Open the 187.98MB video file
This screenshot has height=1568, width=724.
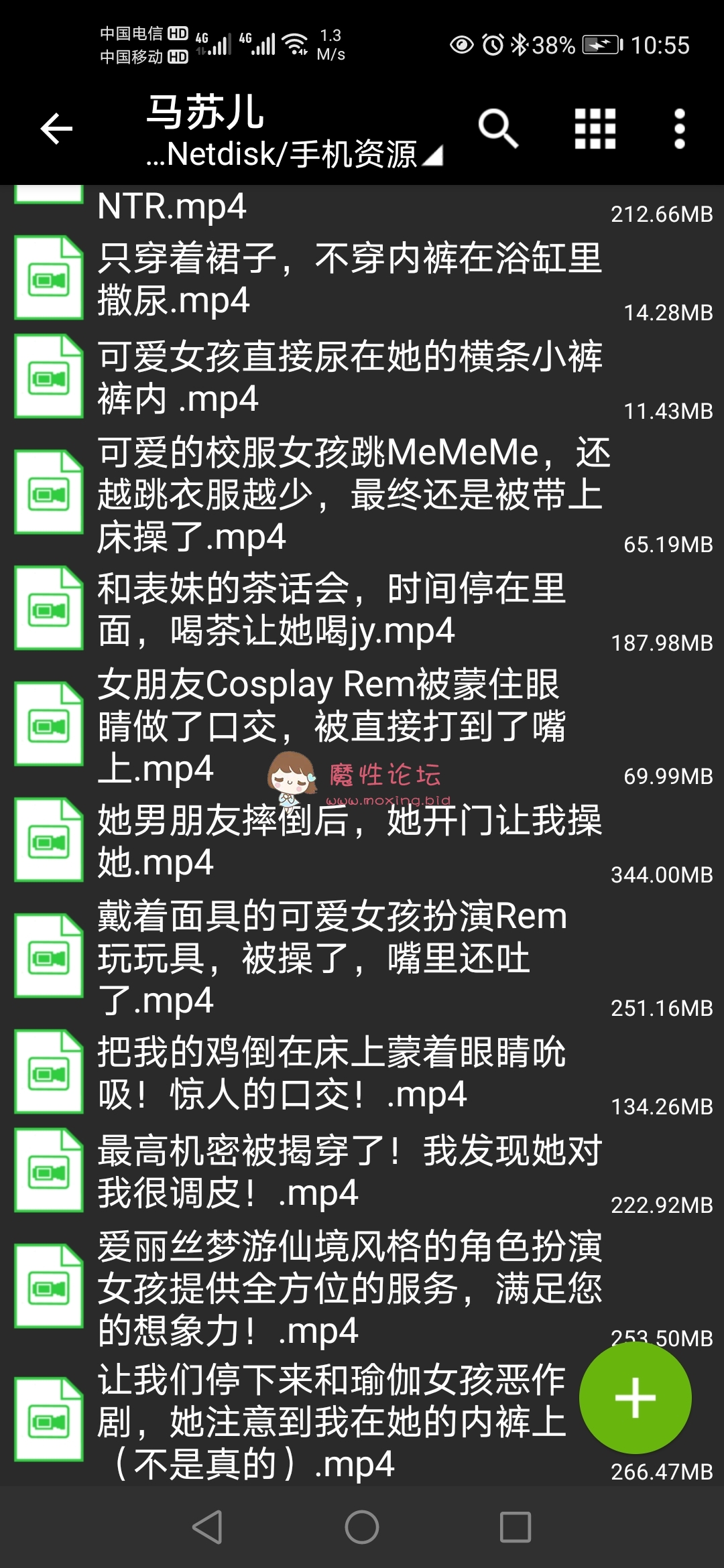click(x=349, y=609)
